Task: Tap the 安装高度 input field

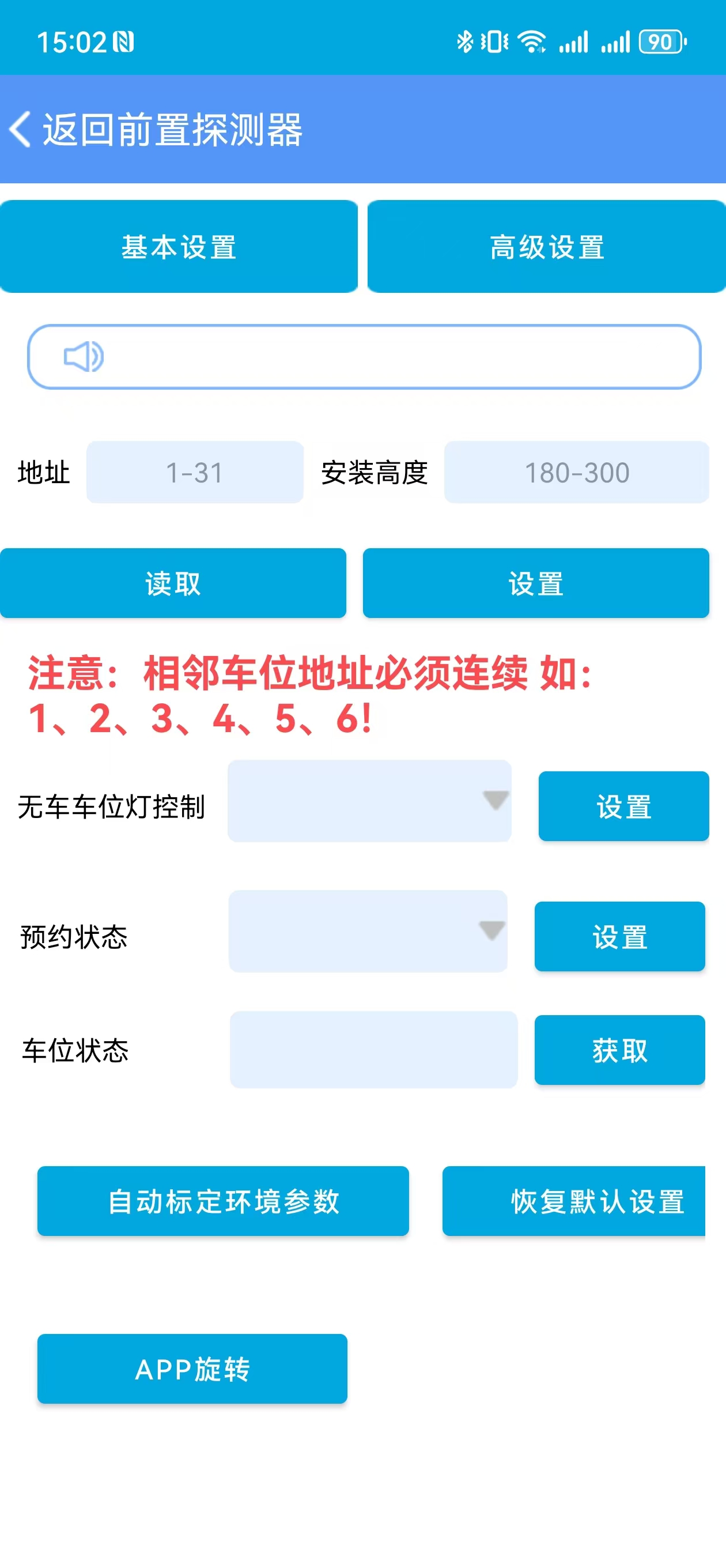Action: tap(576, 472)
